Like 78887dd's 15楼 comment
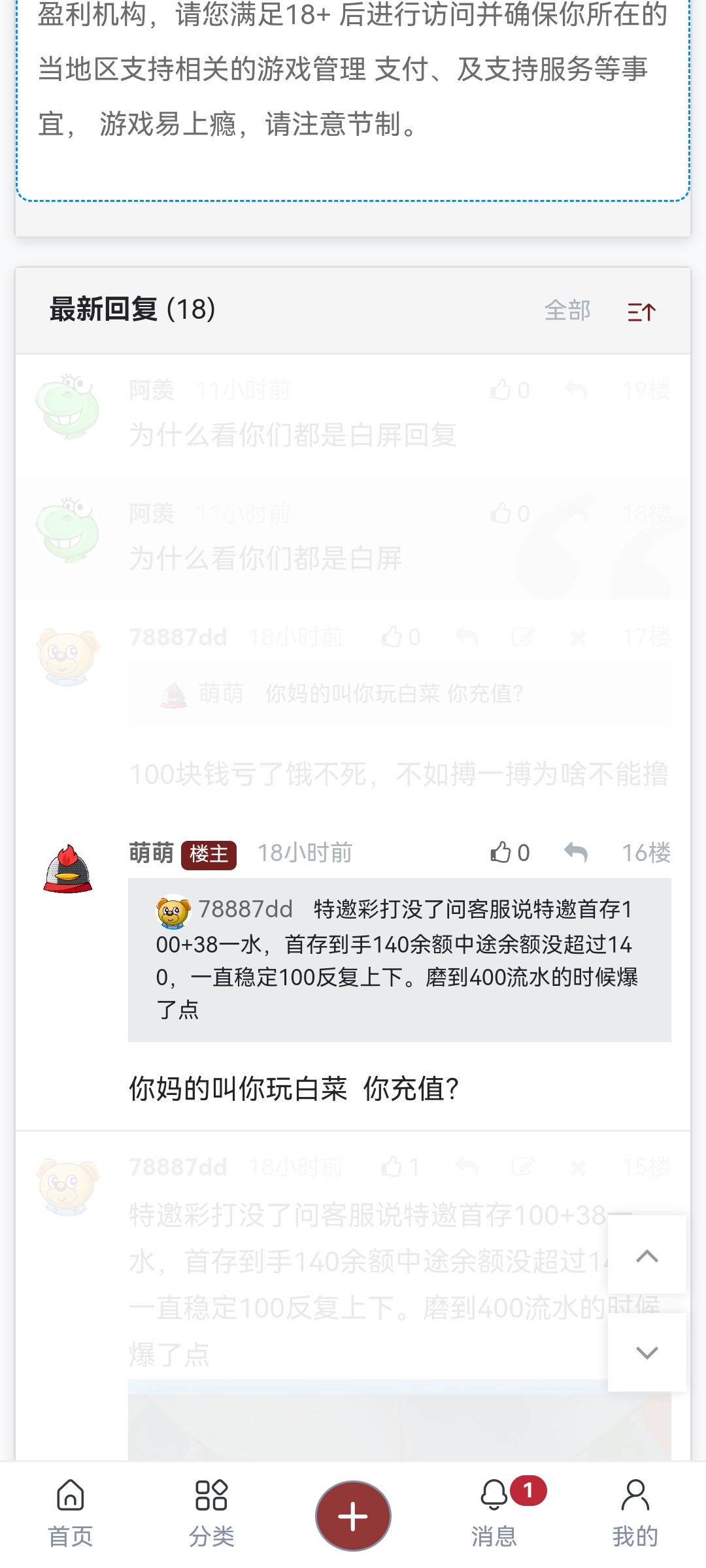Screen dimensions: 706x1568 [392, 1166]
